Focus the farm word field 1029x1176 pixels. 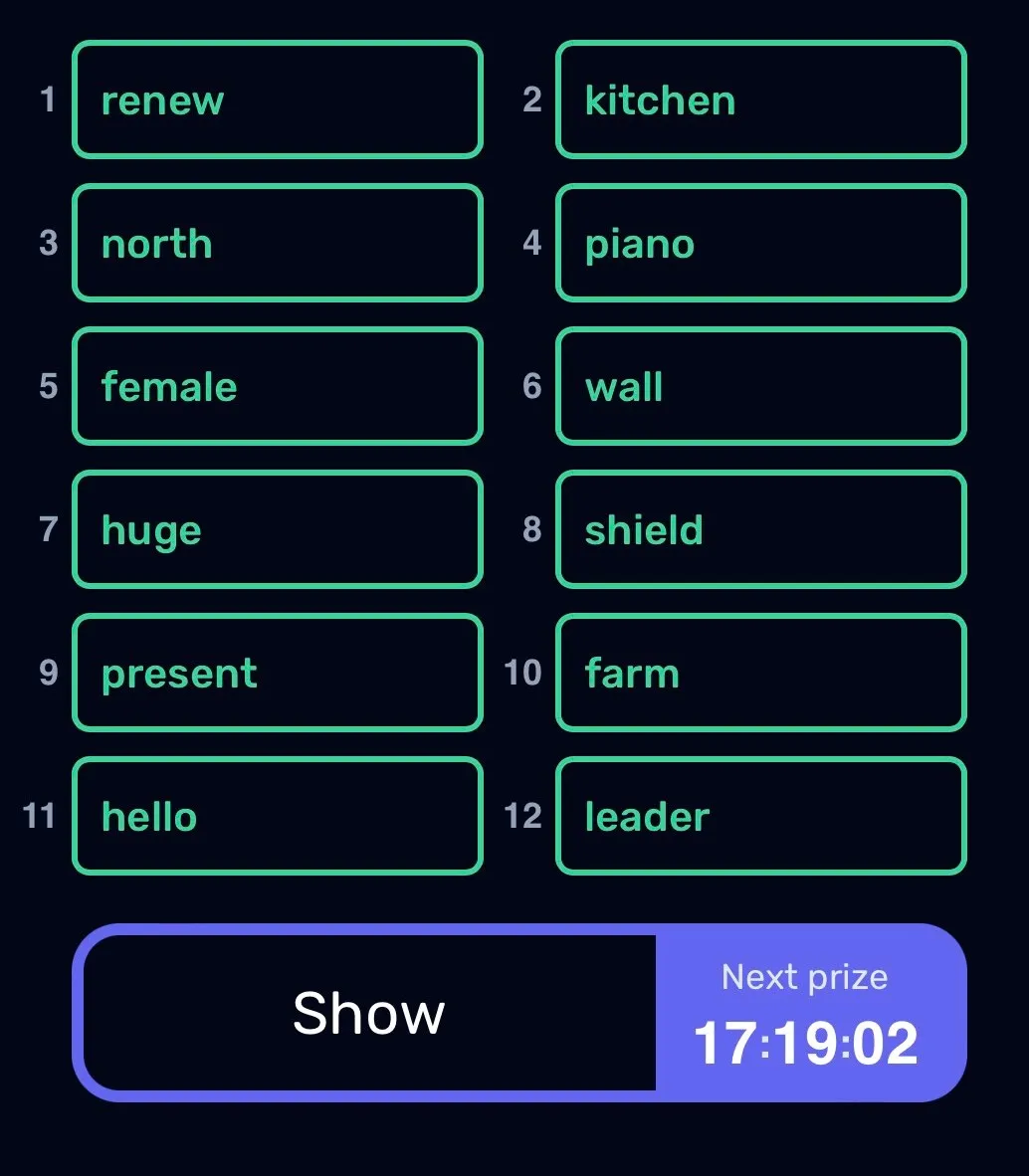click(760, 673)
